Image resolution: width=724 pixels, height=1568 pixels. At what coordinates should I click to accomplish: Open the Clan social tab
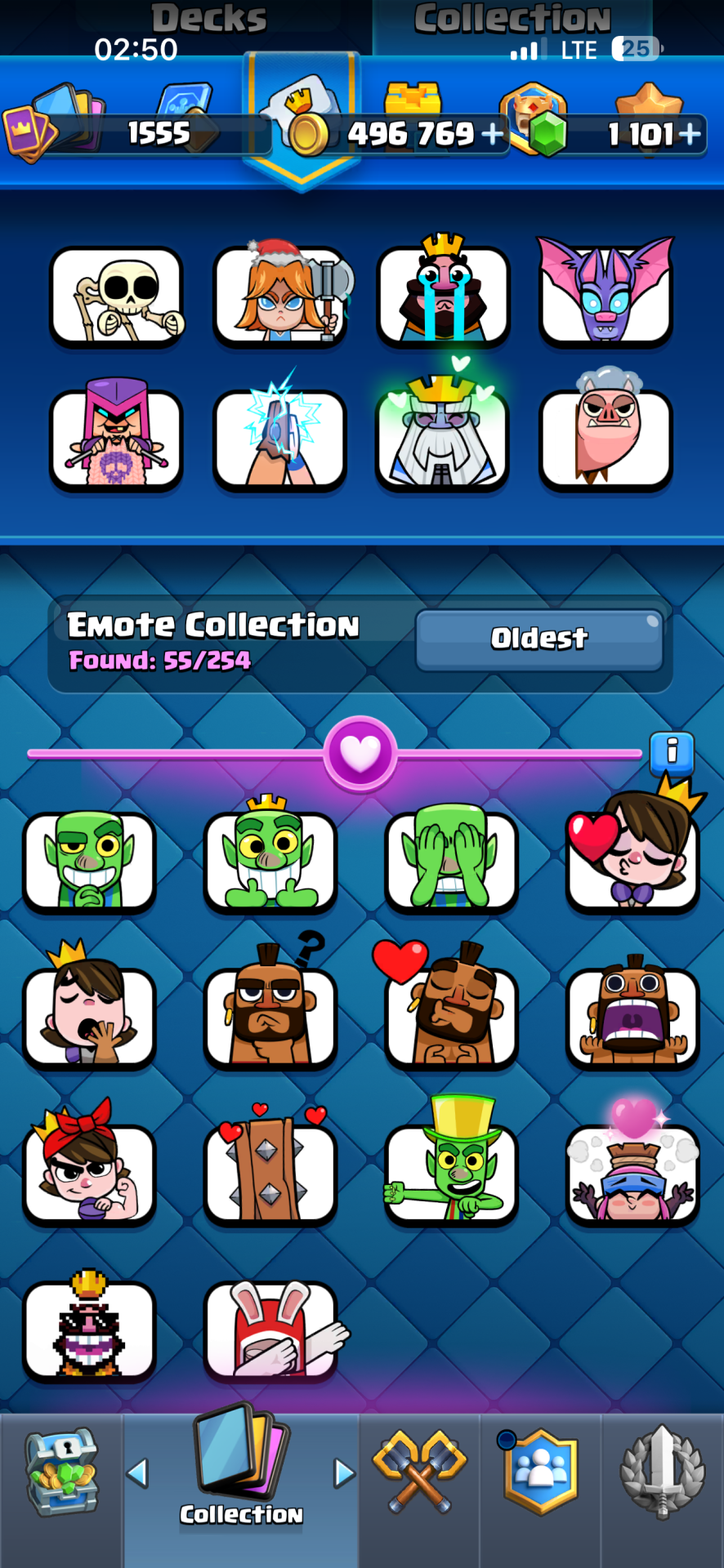click(541, 1471)
